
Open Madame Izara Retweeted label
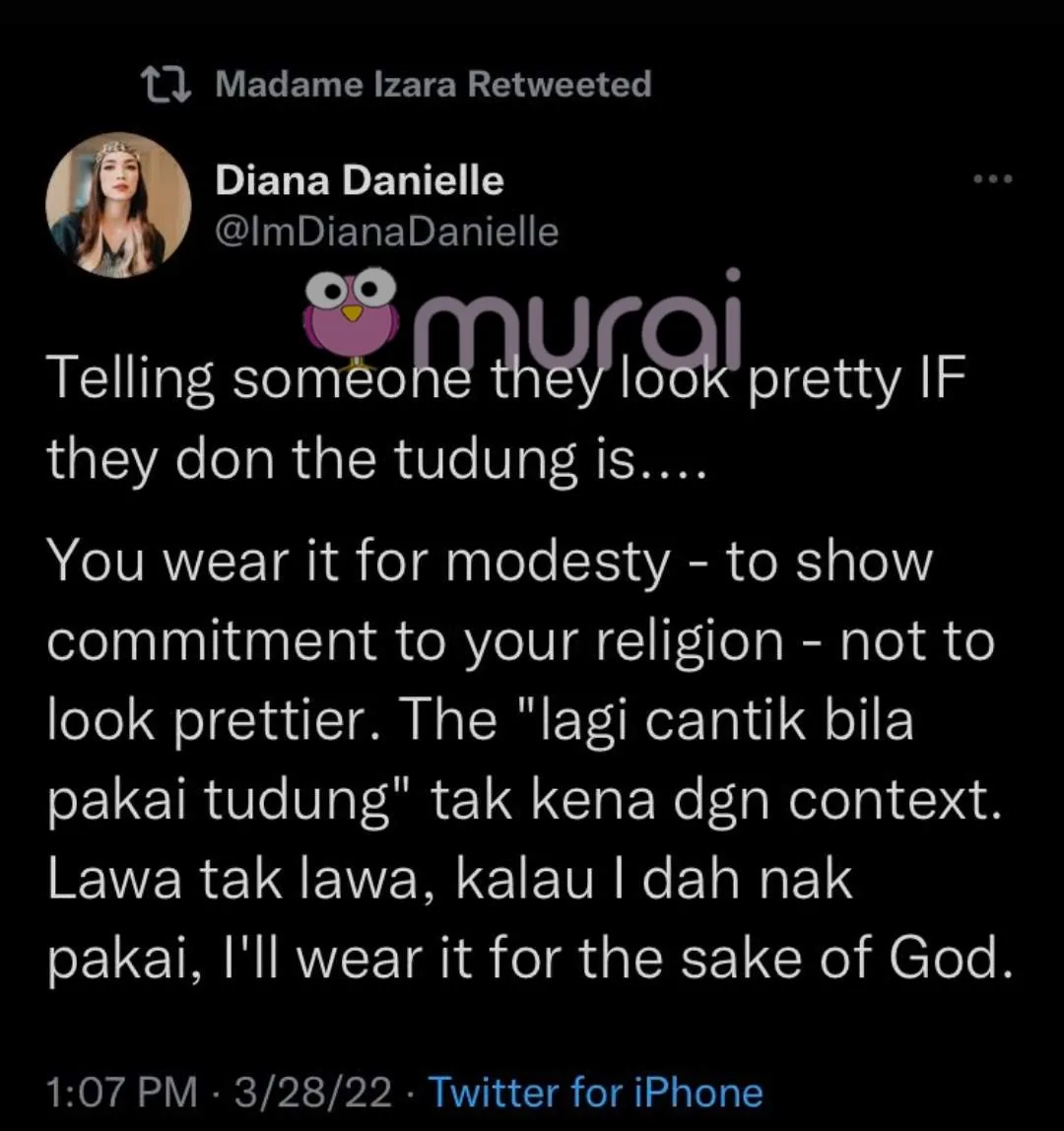pos(432,84)
